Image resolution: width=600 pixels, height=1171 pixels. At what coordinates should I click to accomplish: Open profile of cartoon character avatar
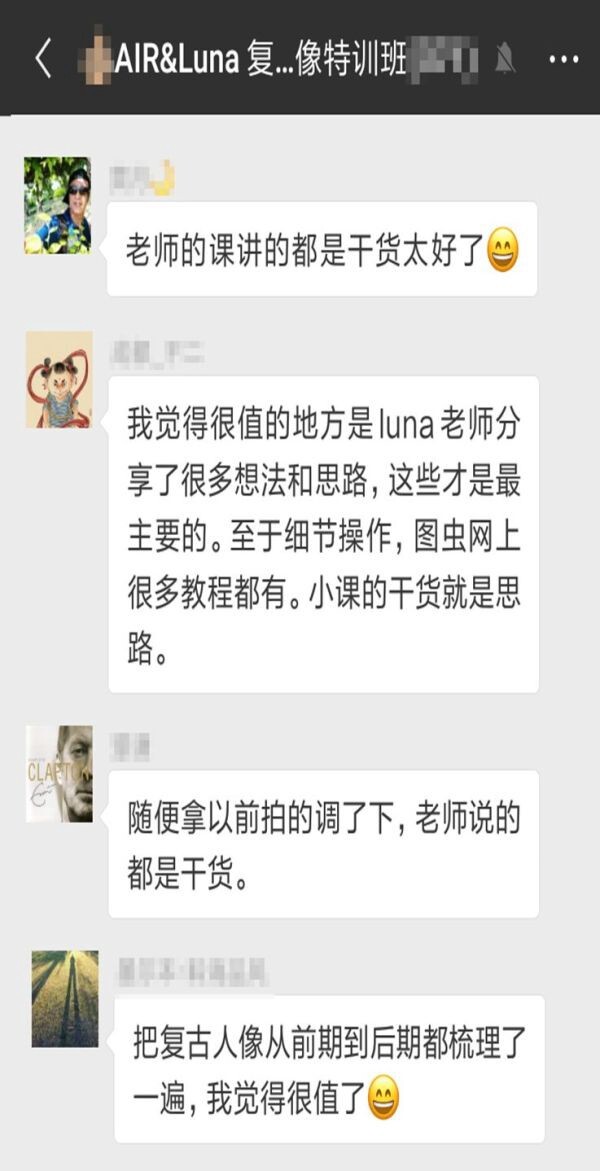[x=59, y=380]
